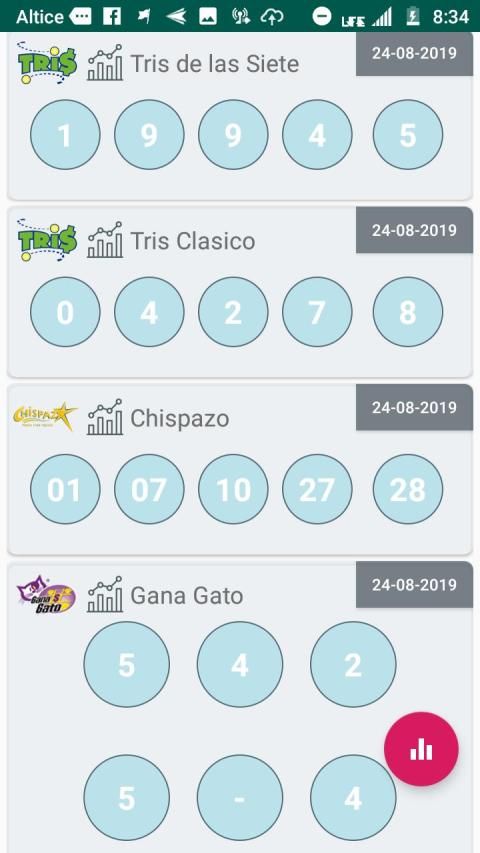Screen dimensions: 480x853
Task: Tap the pink floating statistics button
Action: click(x=421, y=749)
